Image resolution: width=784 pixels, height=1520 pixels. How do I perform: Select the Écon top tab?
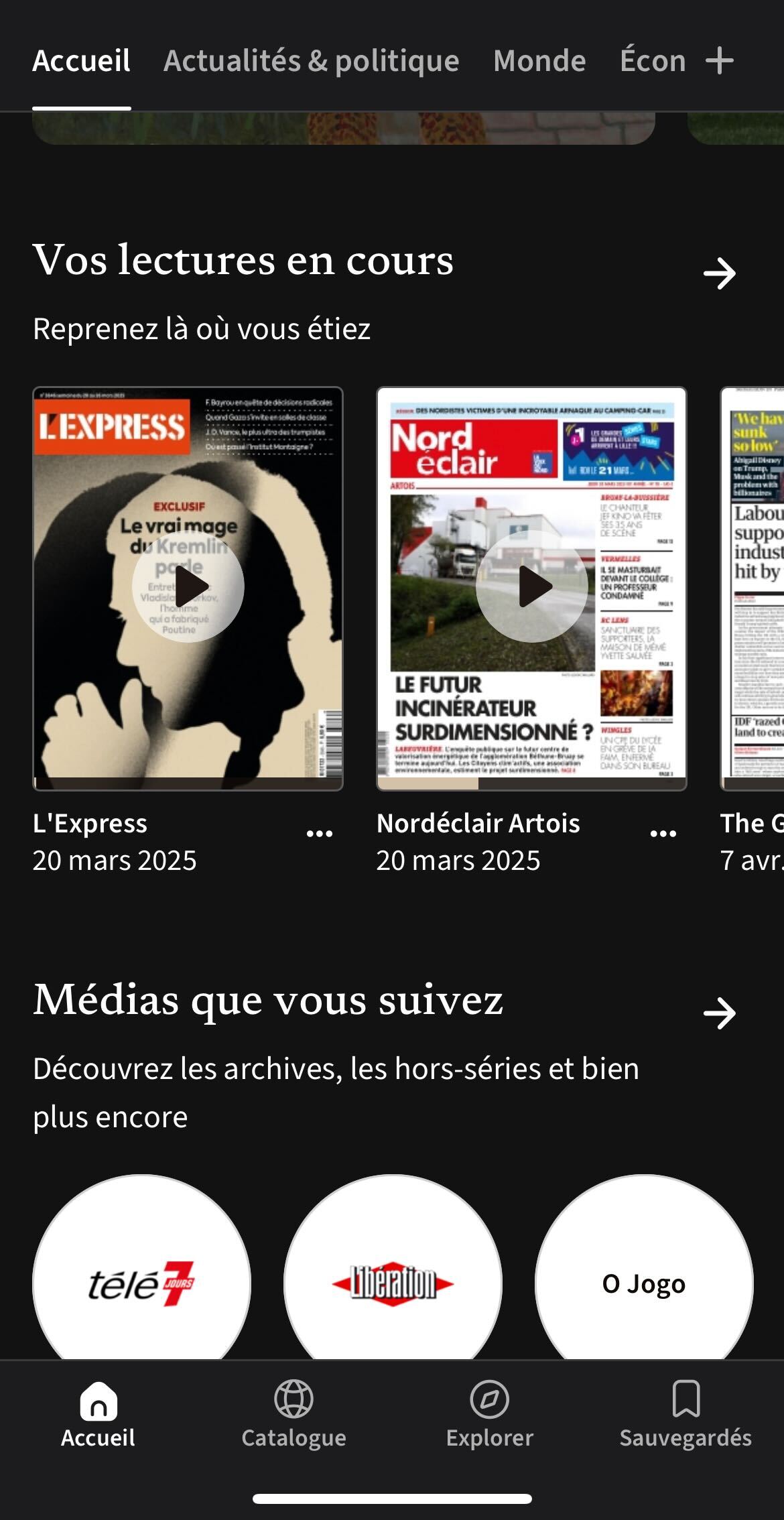(x=652, y=61)
